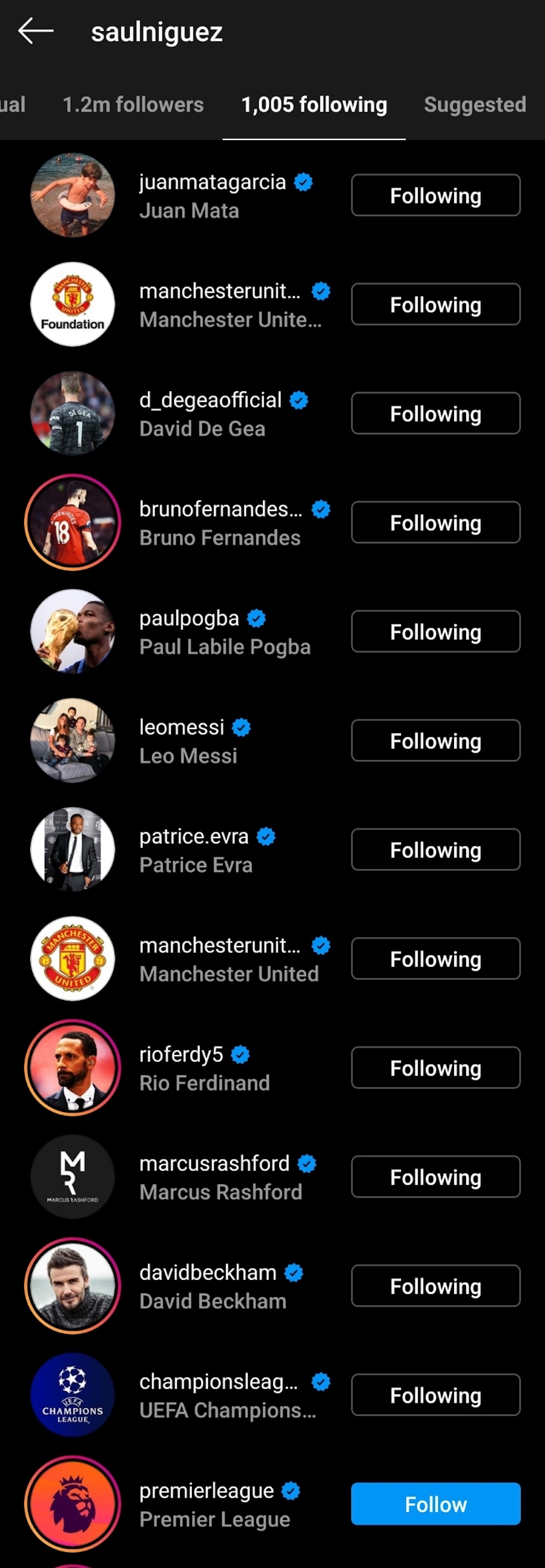545x1568 pixels.
Task: View David Beckham's story avatar
Action: coord(73,1285)
